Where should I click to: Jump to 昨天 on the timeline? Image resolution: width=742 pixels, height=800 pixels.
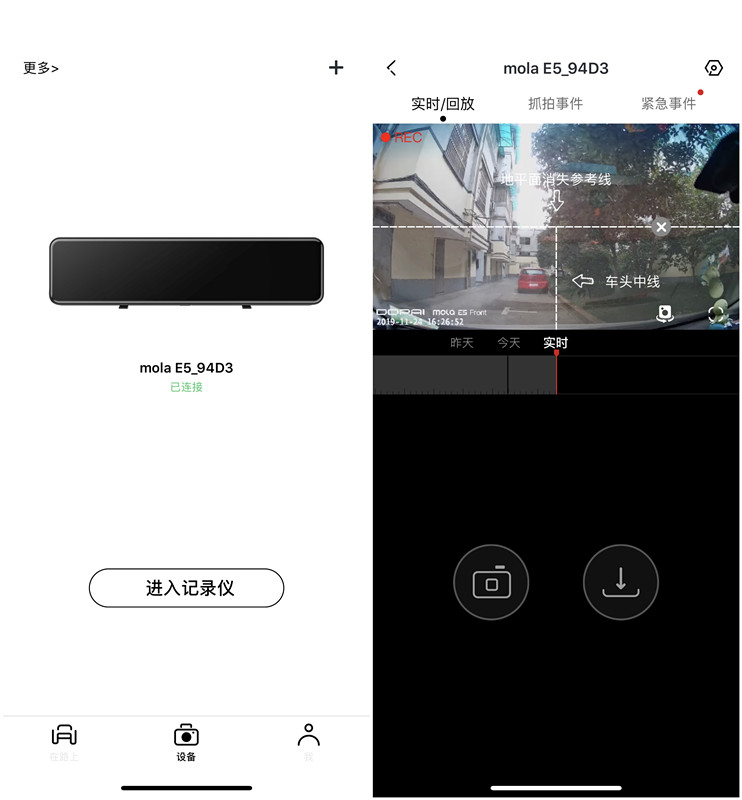pyautogui.click(x=461, y=343)
